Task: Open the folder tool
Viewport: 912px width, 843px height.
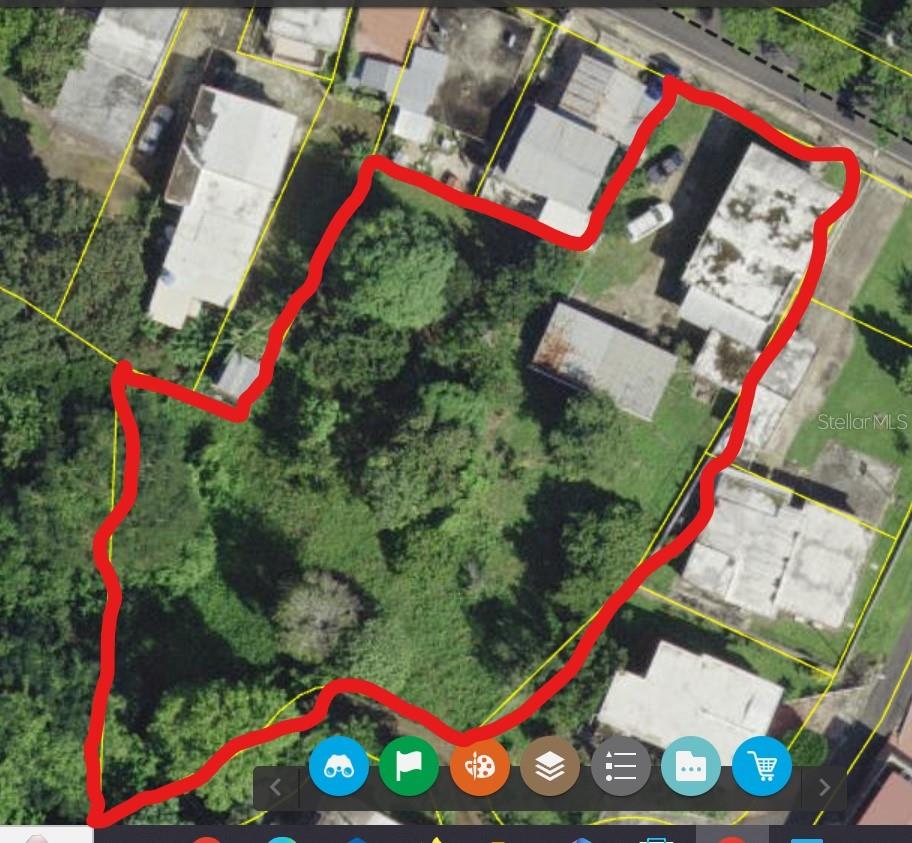Action: (691, 767)
